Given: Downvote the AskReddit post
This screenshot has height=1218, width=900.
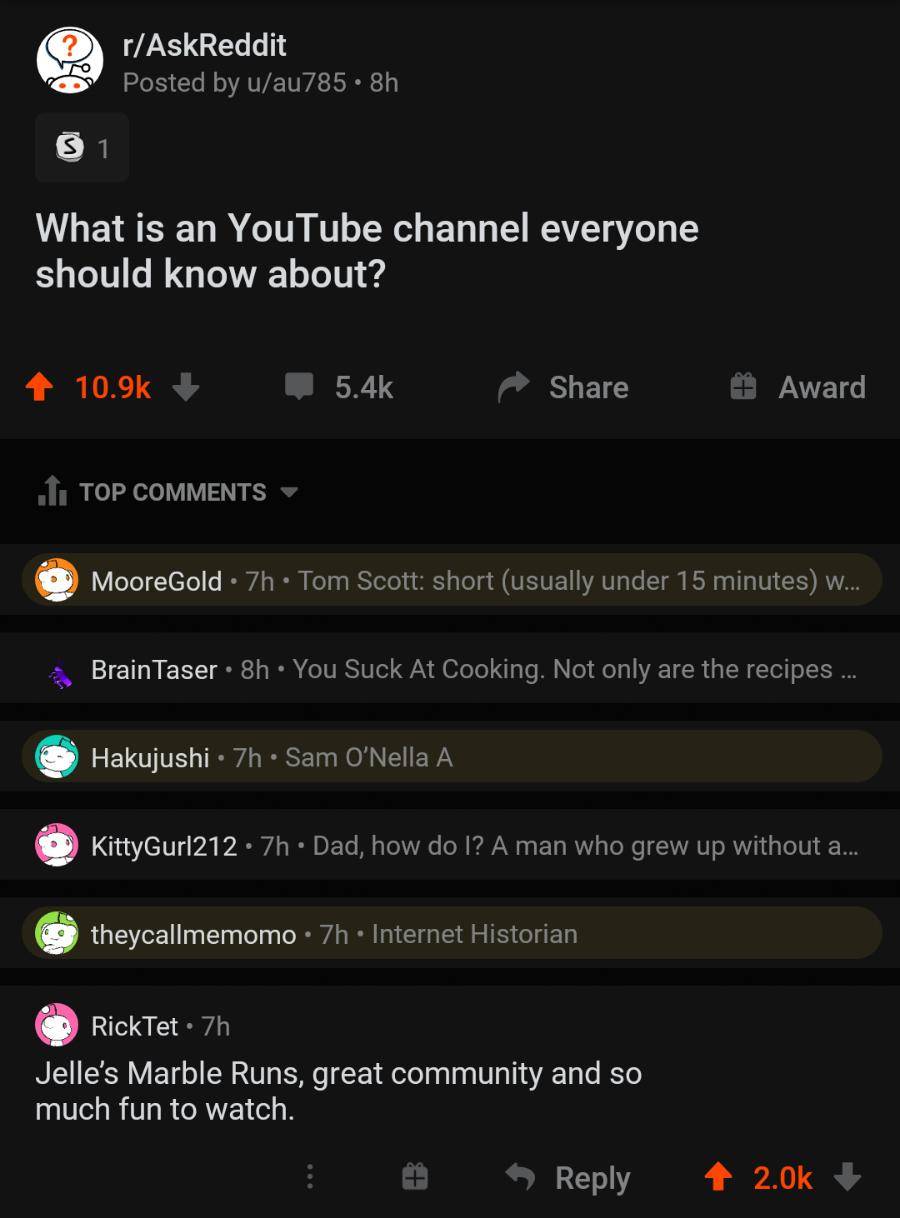Looking at the screenshot, I should 186,387.
